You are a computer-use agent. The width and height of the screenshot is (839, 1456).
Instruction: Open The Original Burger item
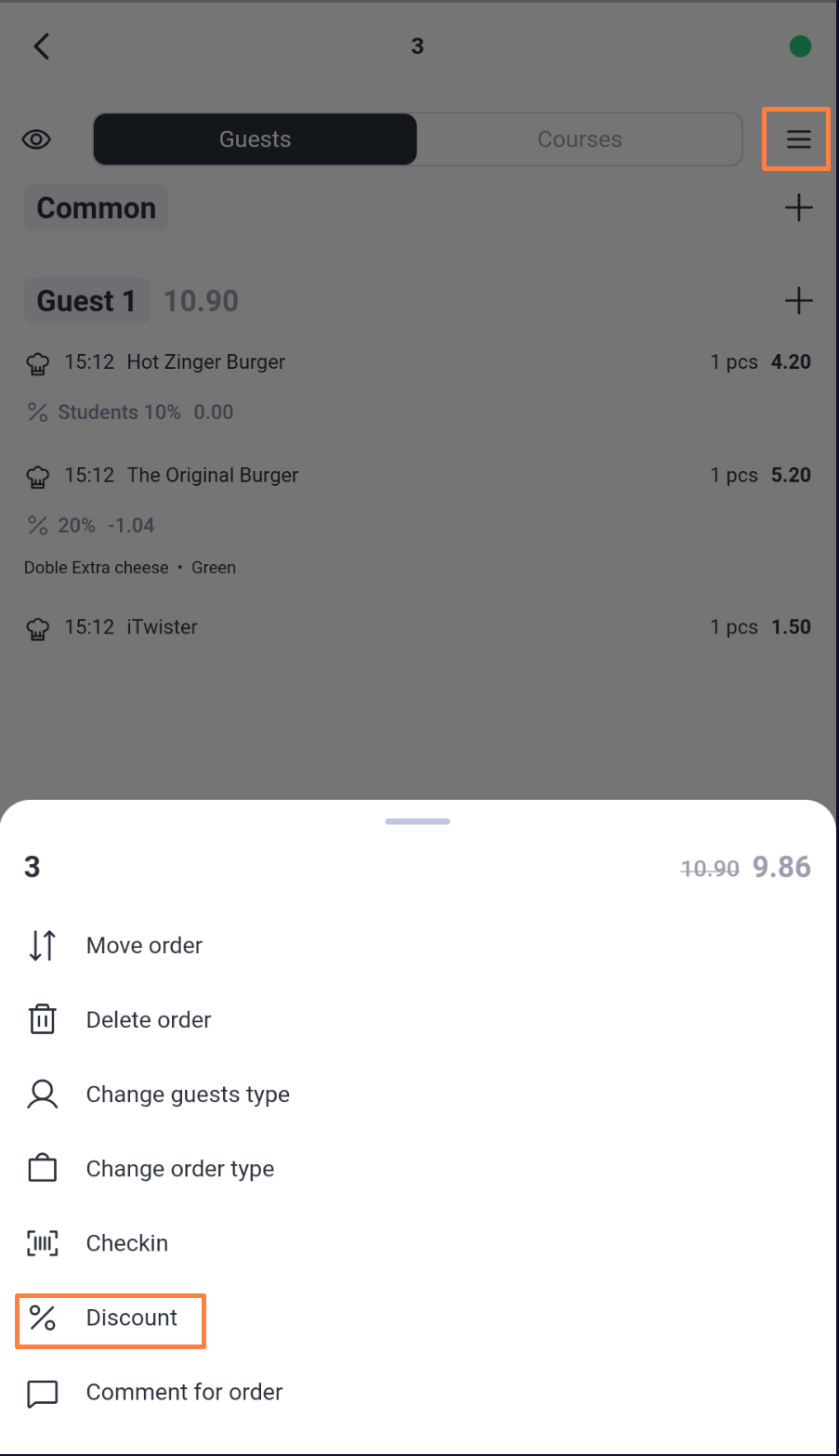418,475
